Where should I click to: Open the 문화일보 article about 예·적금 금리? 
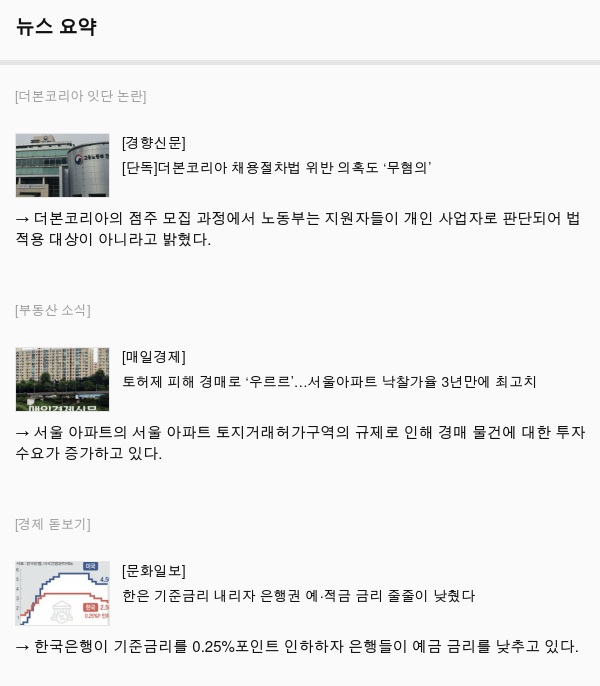point(298,596)
